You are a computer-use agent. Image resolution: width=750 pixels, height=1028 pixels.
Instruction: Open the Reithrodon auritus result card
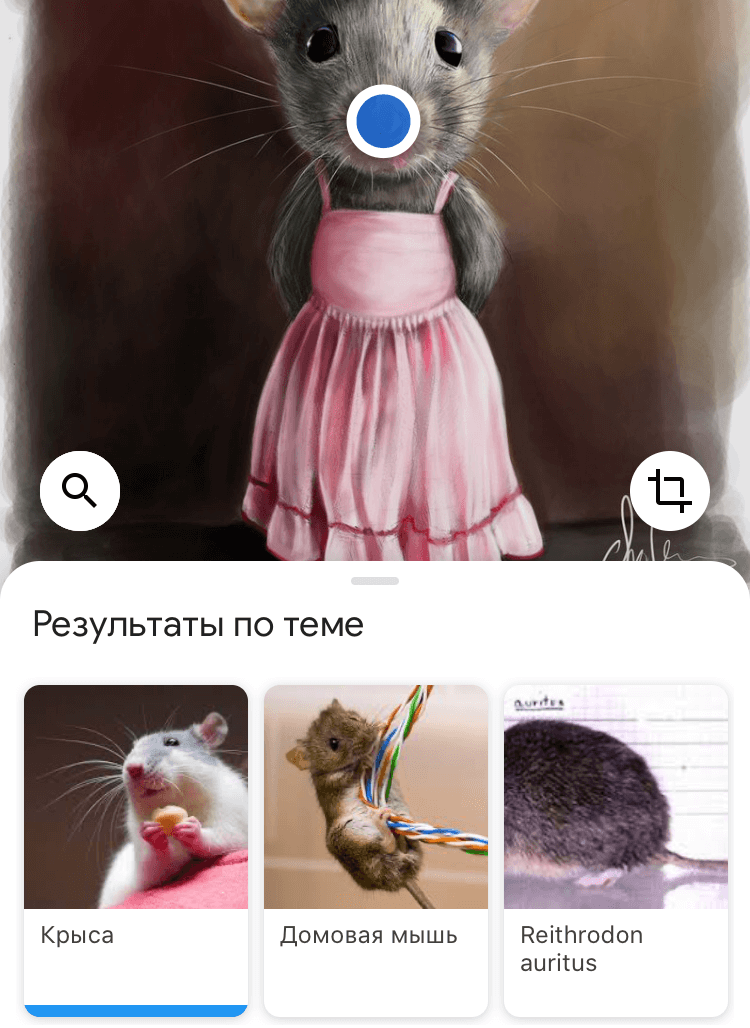615,848
